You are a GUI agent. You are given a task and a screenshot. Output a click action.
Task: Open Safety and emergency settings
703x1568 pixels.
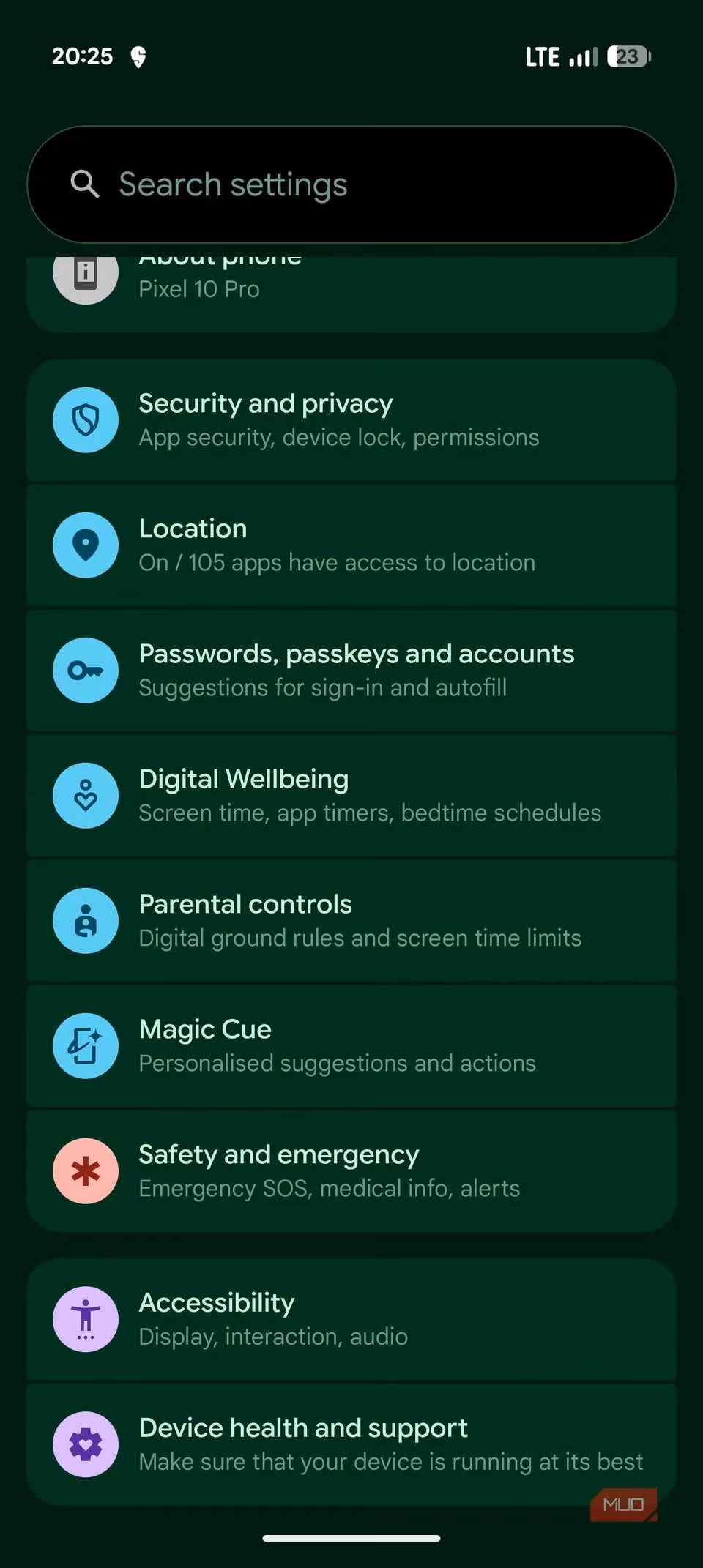tap(351, 1171)
